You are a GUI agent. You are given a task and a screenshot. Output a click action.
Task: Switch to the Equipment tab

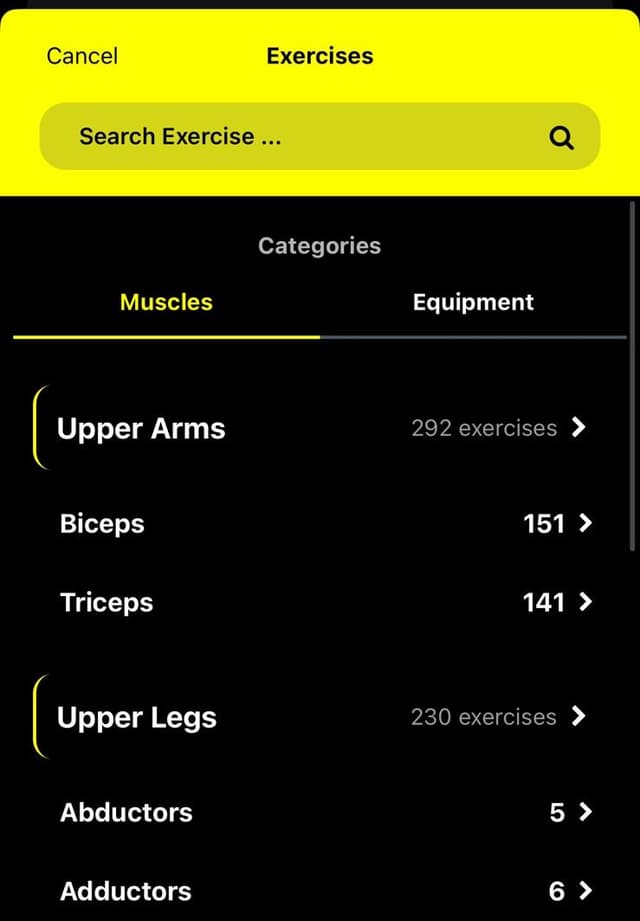[473, 302]
